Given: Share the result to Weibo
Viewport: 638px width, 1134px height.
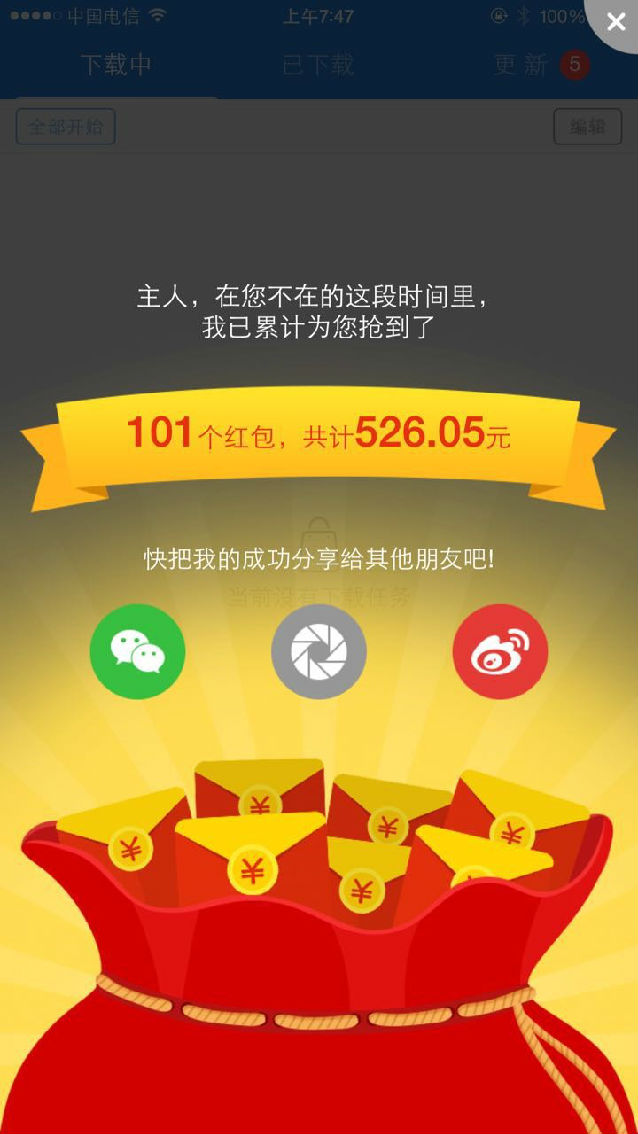Looking at the screenshot, I should click(x=501, y=651).
